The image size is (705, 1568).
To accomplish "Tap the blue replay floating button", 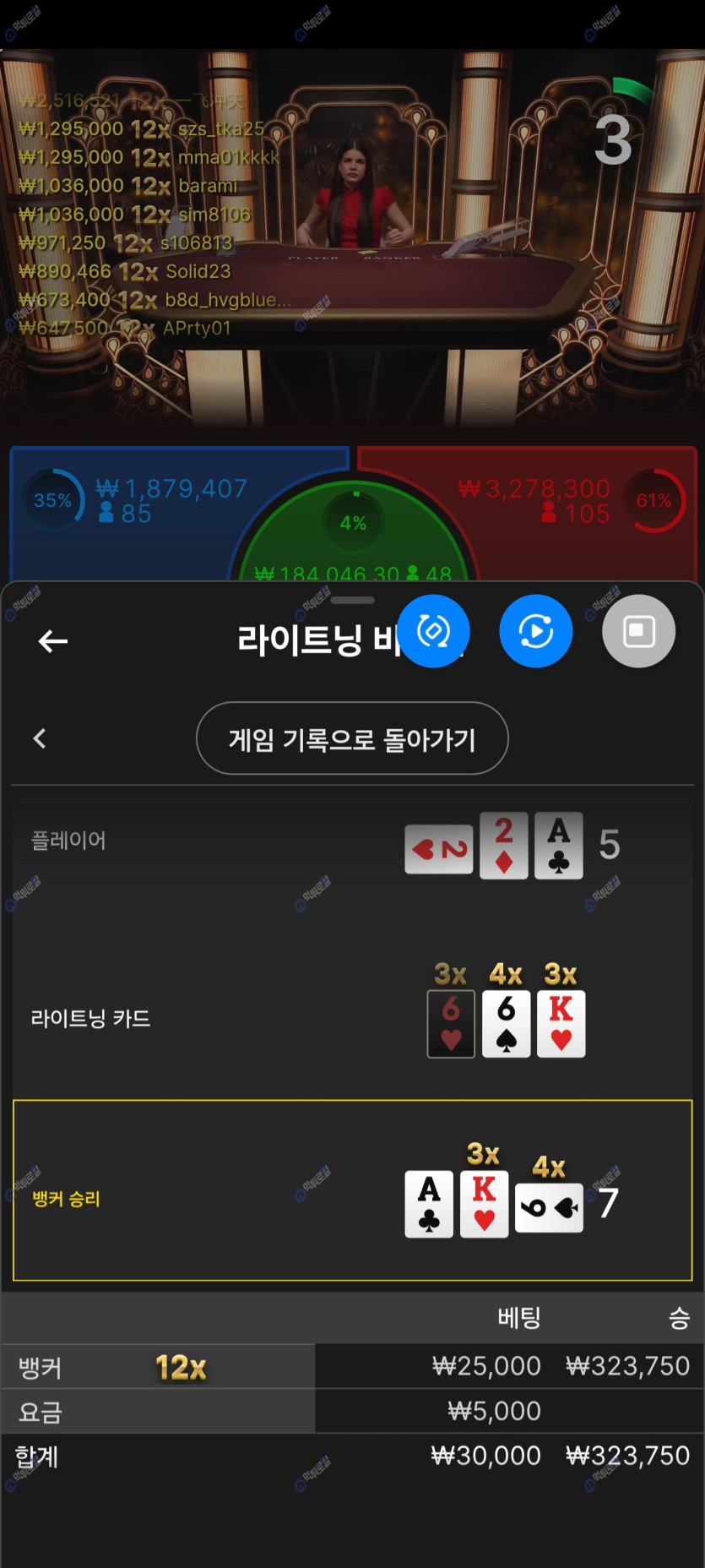I will [536, 631].
